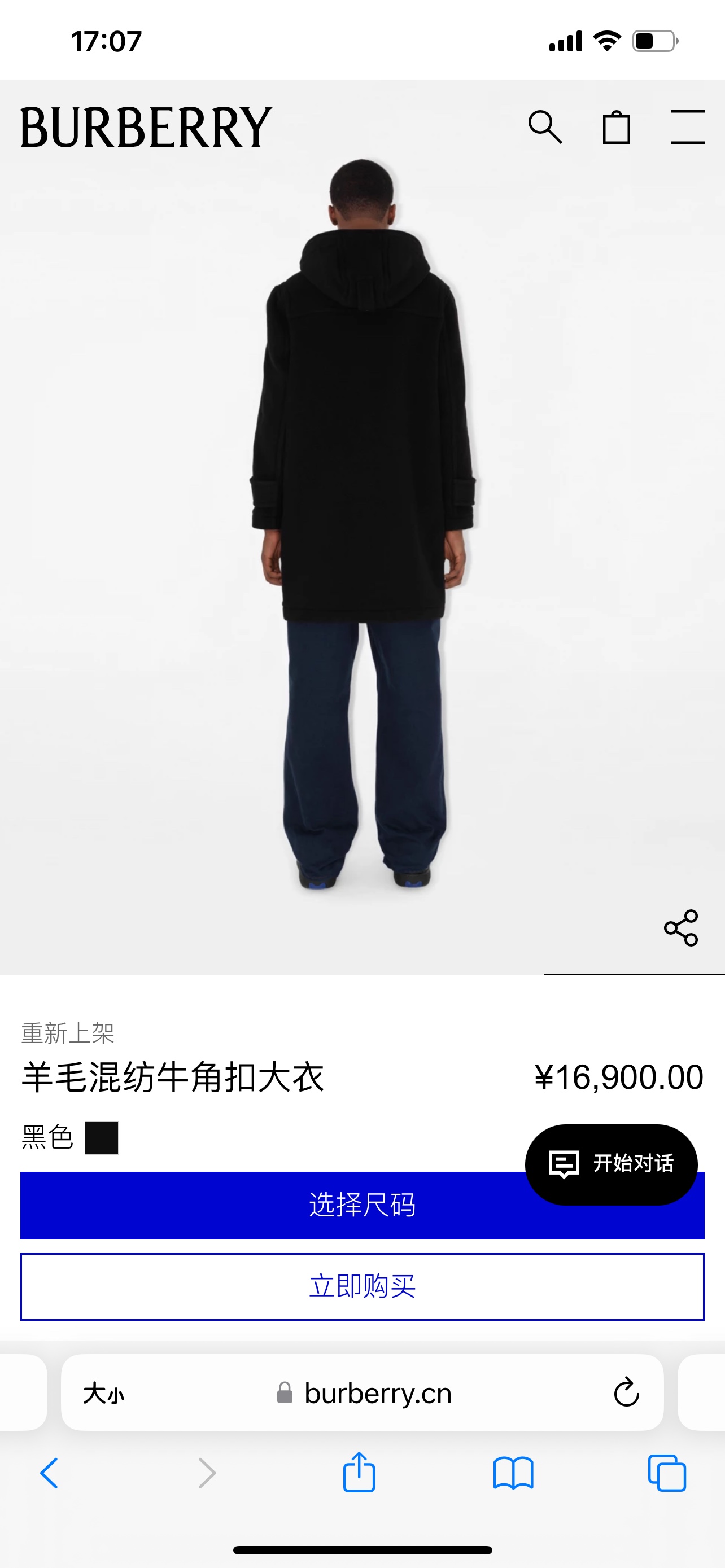
Task: Start a chat via 开始对话
Action: tap(611, 1164)
